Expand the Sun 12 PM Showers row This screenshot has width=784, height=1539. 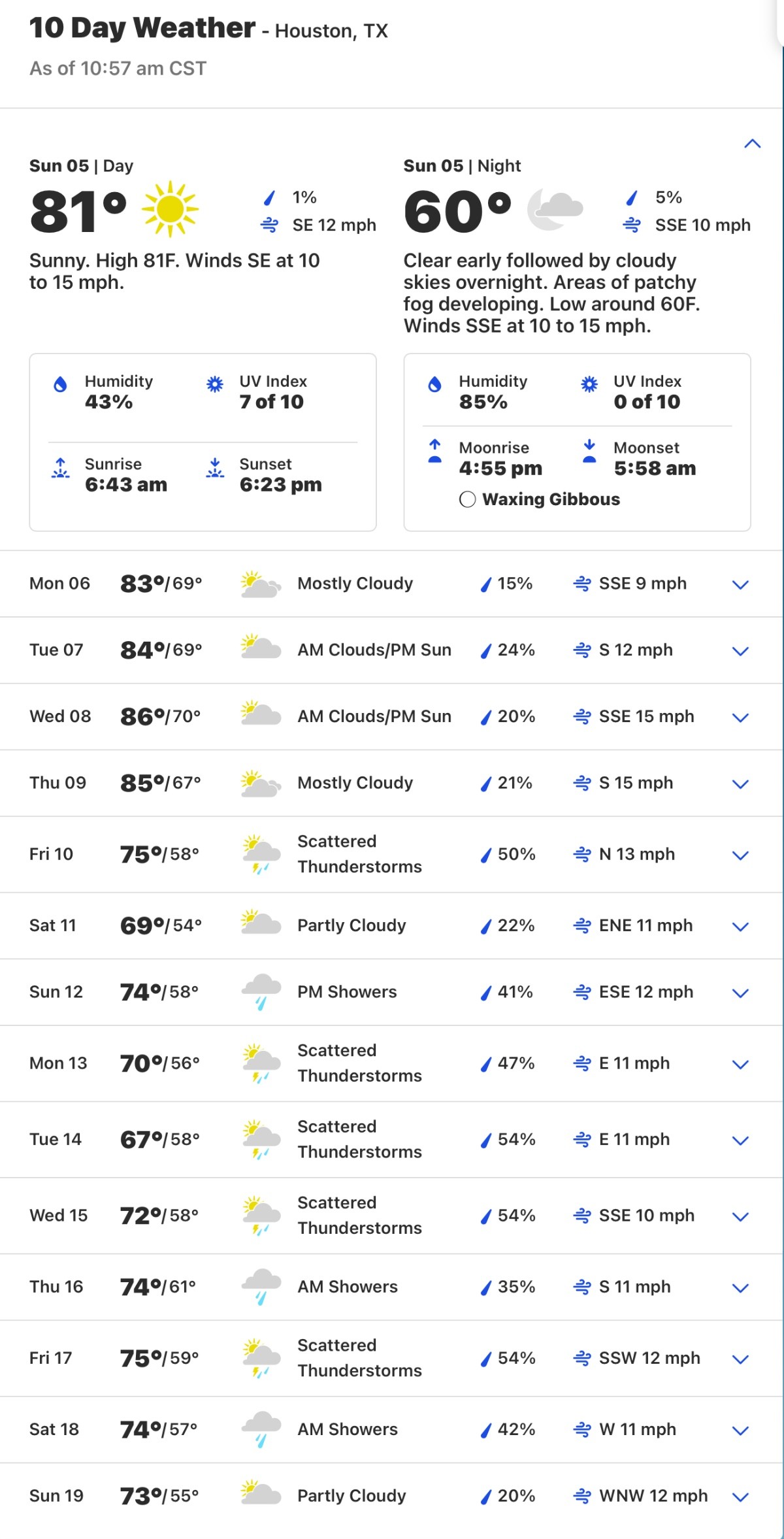(740, 993)
